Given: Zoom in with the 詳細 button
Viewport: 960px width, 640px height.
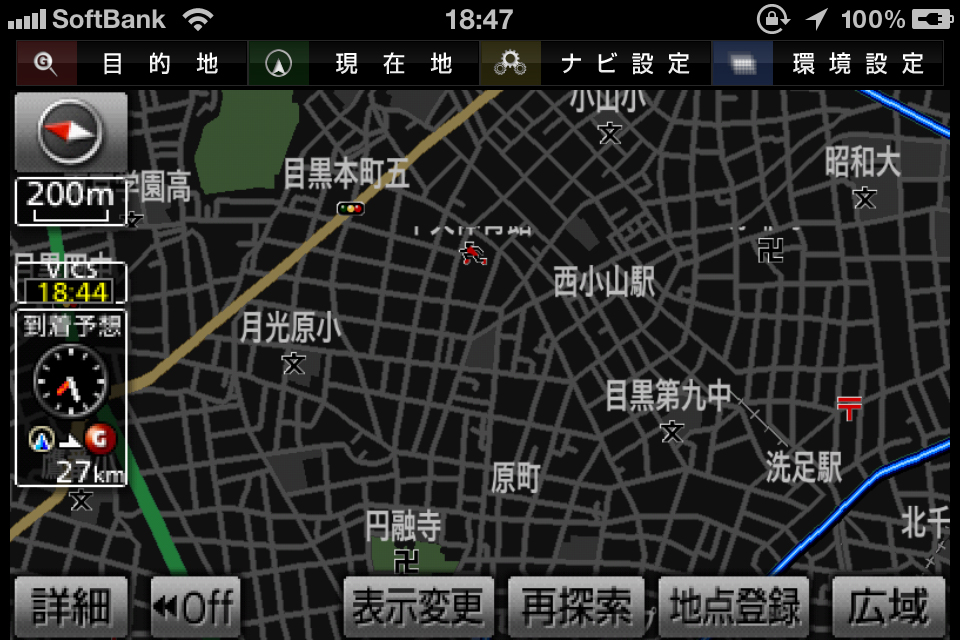Looking at the screenshot, I should (x=70, y=606).
